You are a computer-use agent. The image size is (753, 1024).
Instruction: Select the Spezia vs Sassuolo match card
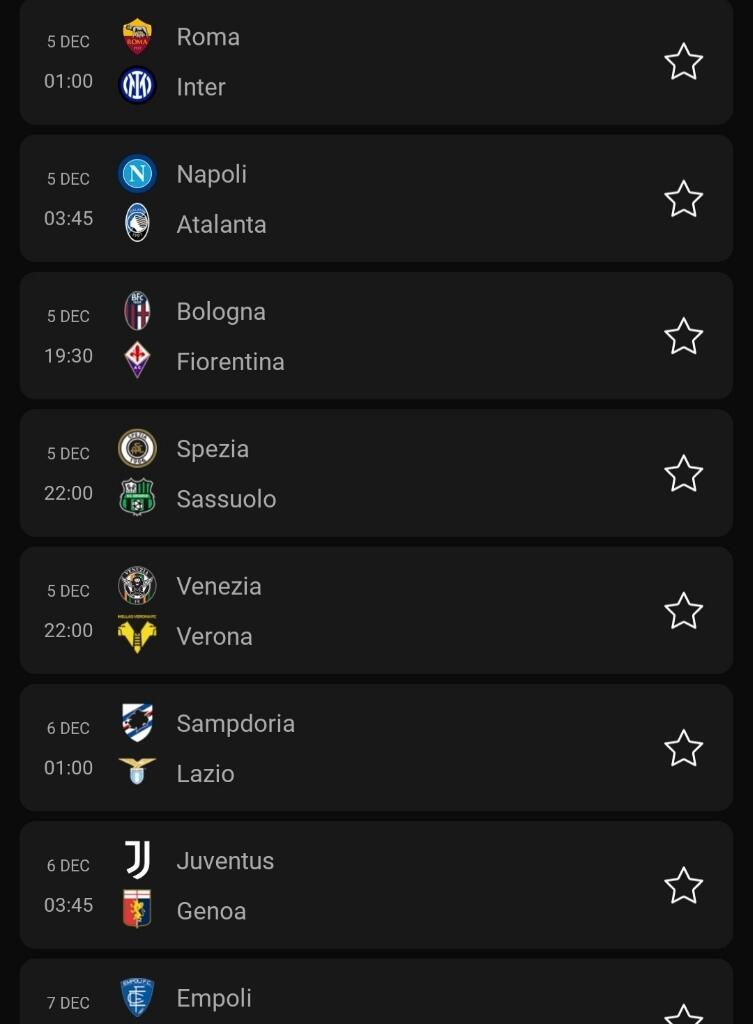pos(380,474)
